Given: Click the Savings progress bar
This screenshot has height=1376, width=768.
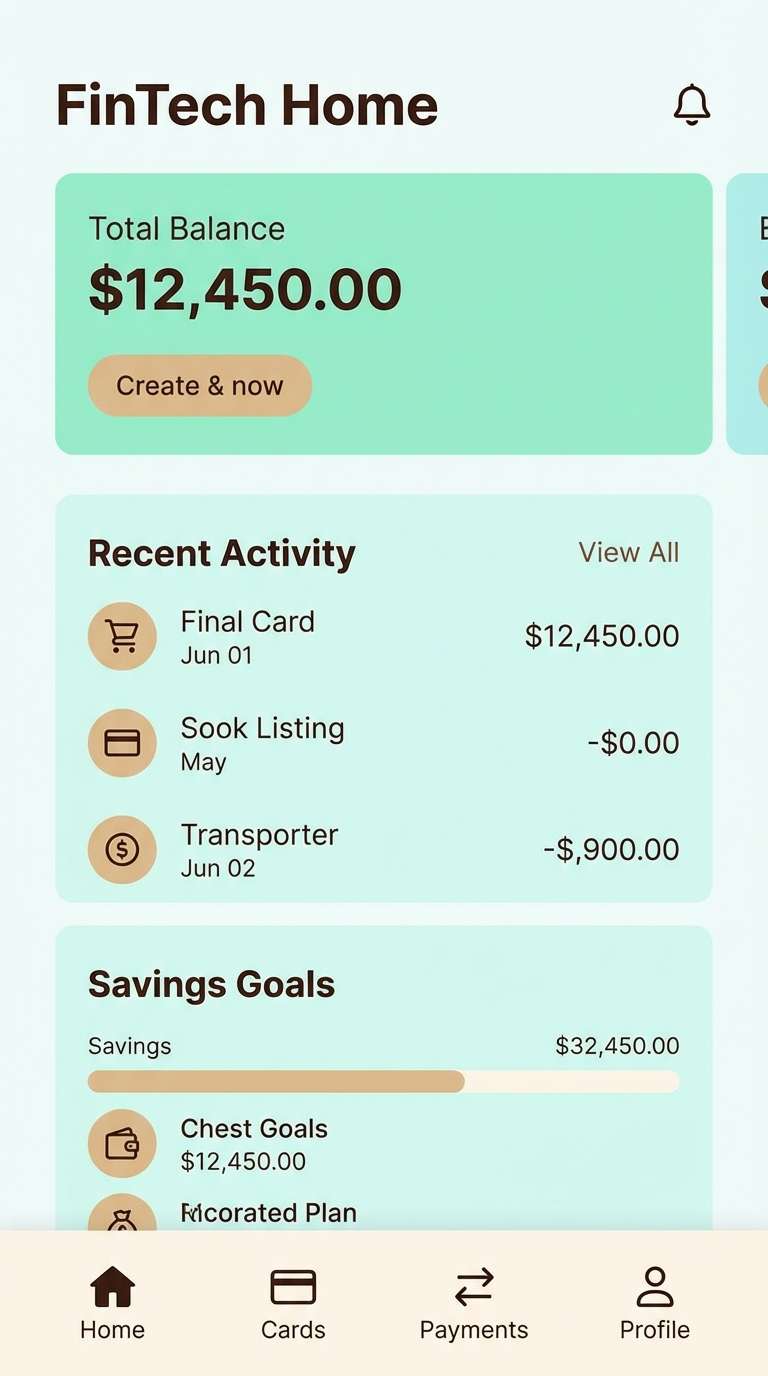Looking at the screenshot, I should coord(383,1081).
